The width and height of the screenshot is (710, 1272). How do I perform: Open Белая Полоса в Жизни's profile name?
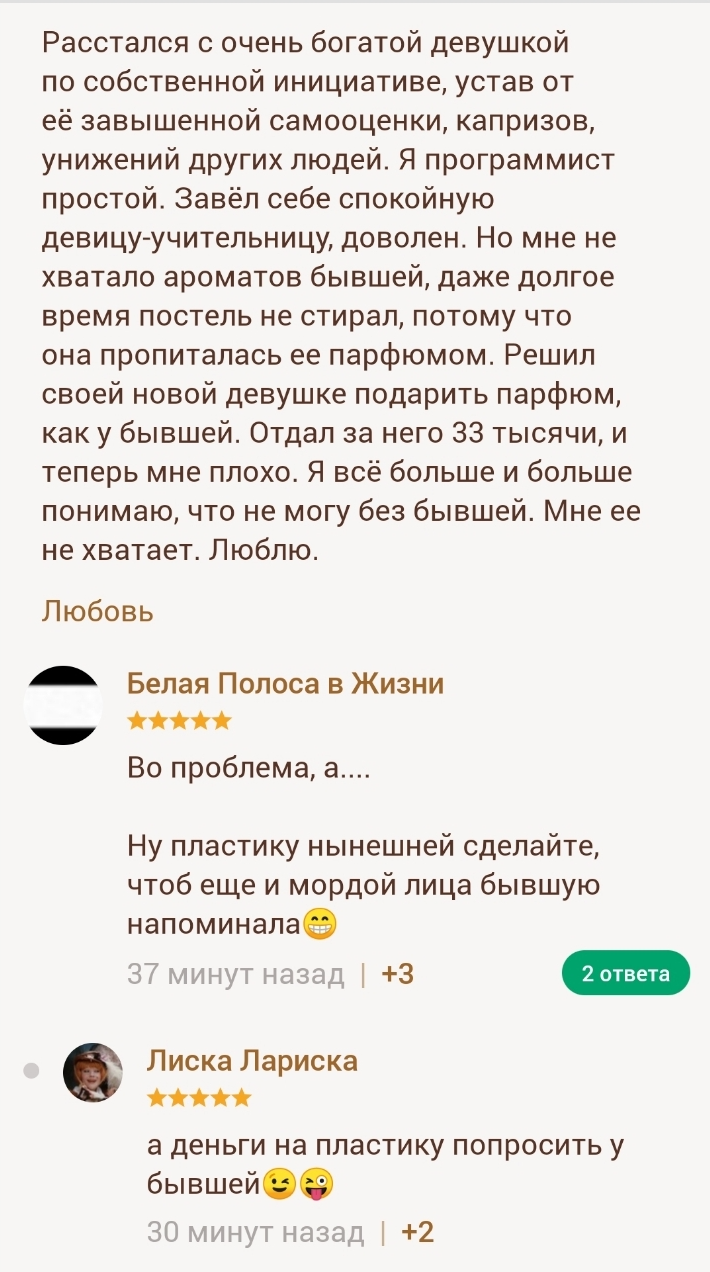tap(285, 684)
